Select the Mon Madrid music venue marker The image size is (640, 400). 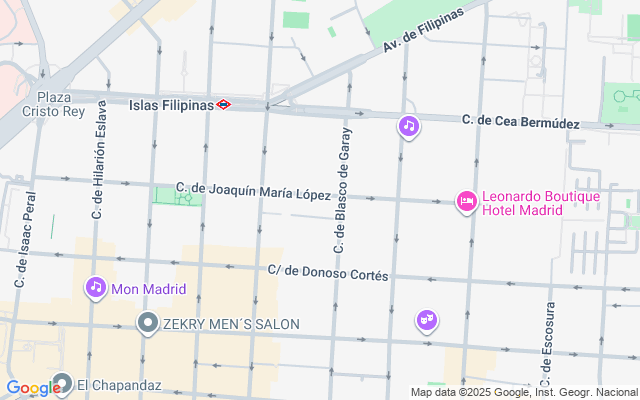96,288
